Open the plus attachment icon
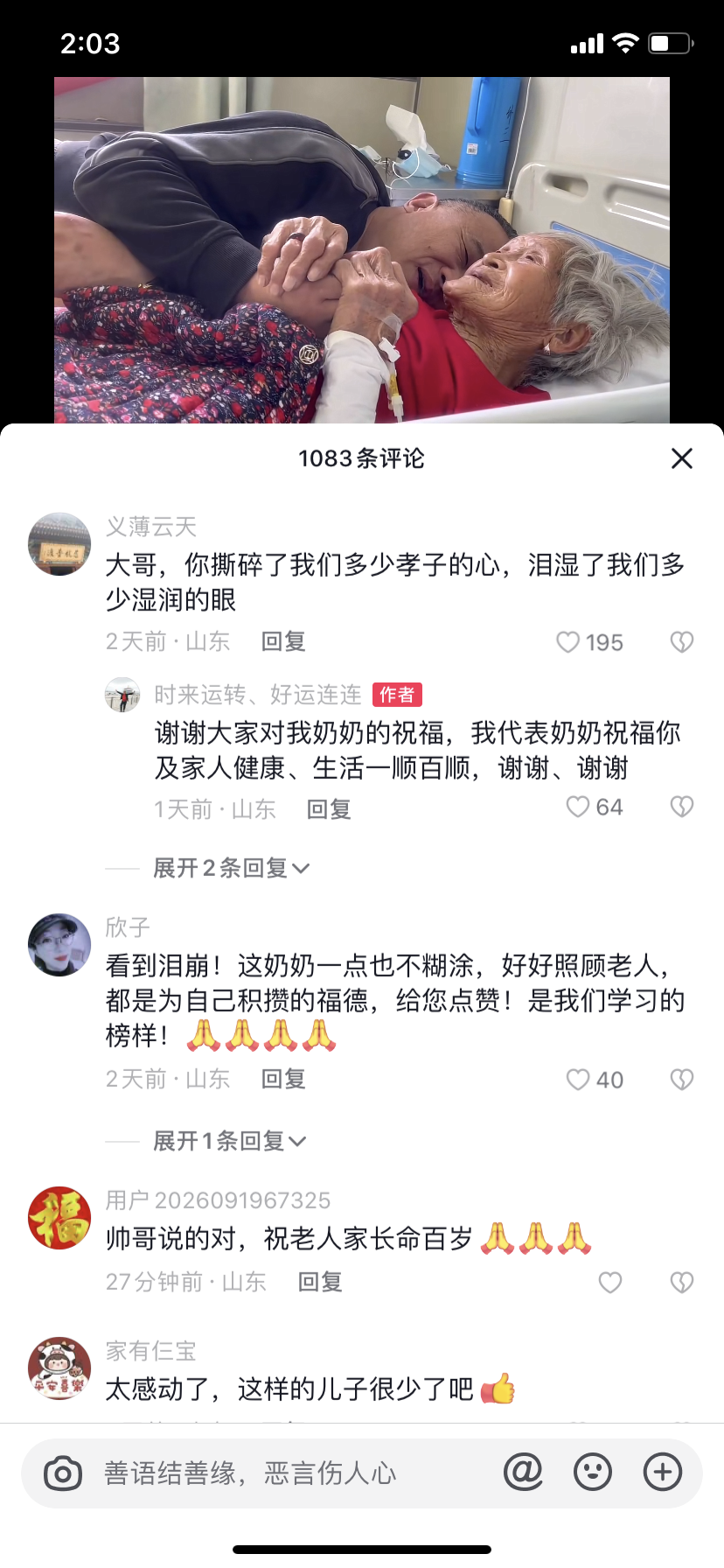The image size is (724, 1568). (x=663, y=1473)
